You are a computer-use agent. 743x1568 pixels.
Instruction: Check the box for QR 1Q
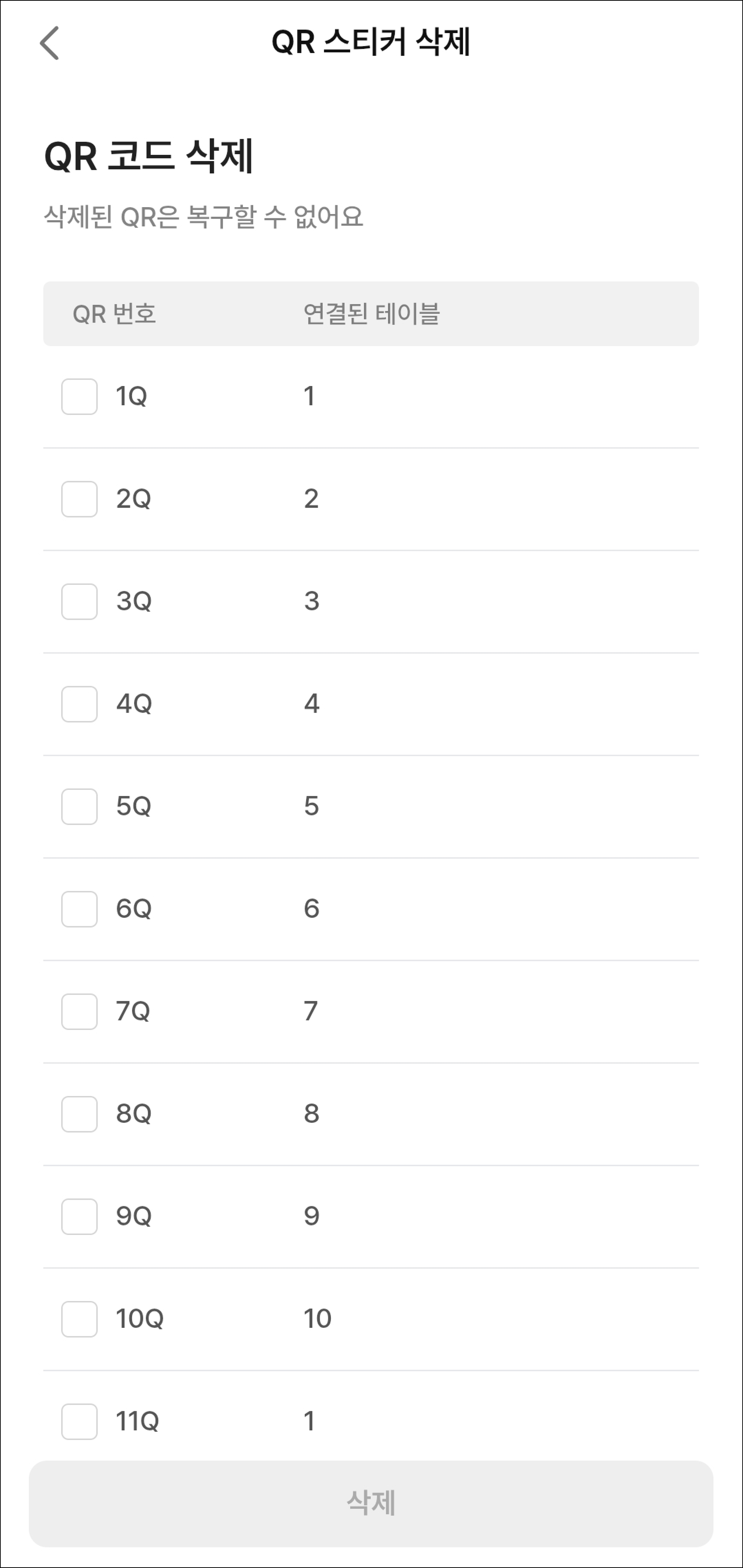point(79,397)
